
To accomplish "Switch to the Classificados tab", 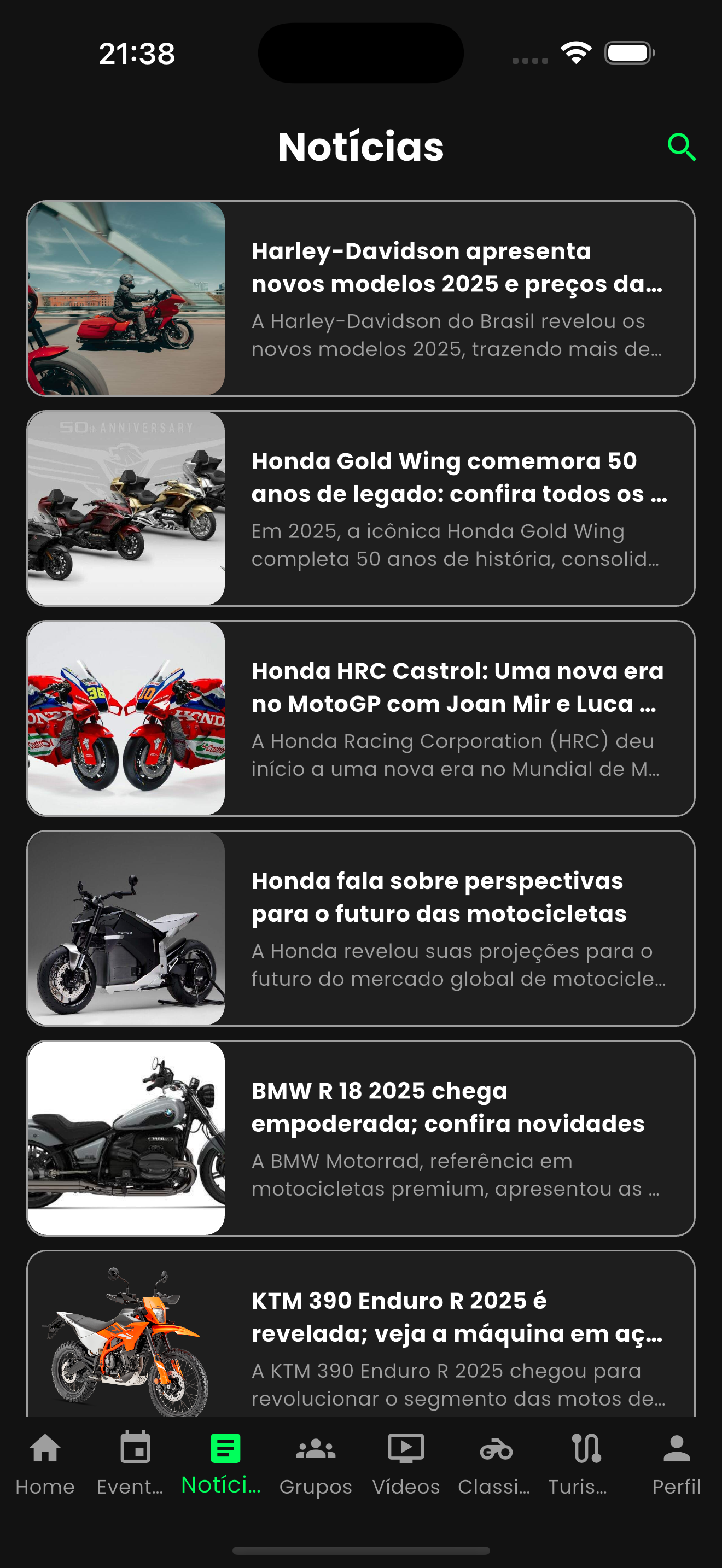I will [x=496, y=1462].
